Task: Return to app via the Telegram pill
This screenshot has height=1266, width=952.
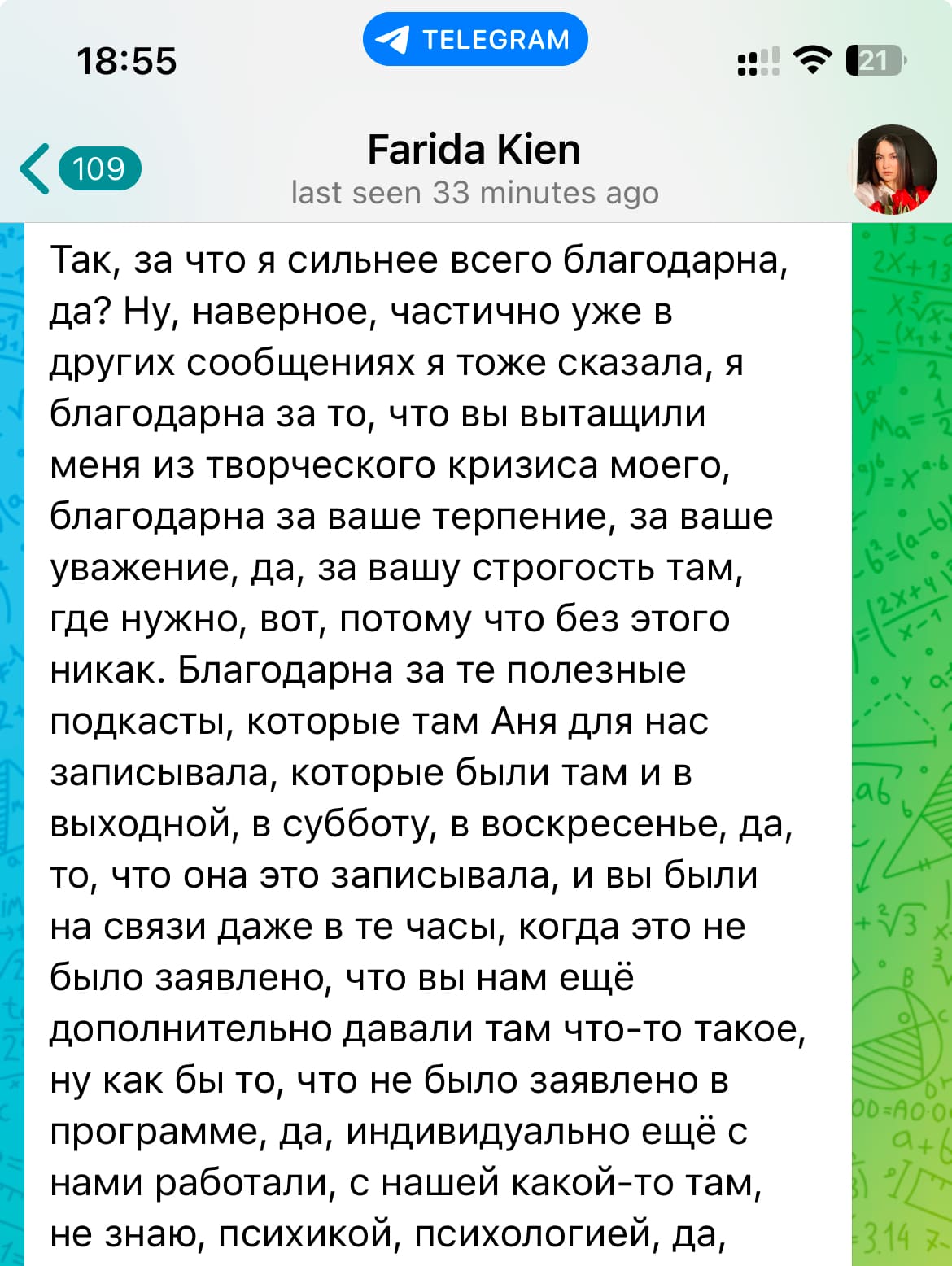Action: pyautogui.click(x=475, y=40)
